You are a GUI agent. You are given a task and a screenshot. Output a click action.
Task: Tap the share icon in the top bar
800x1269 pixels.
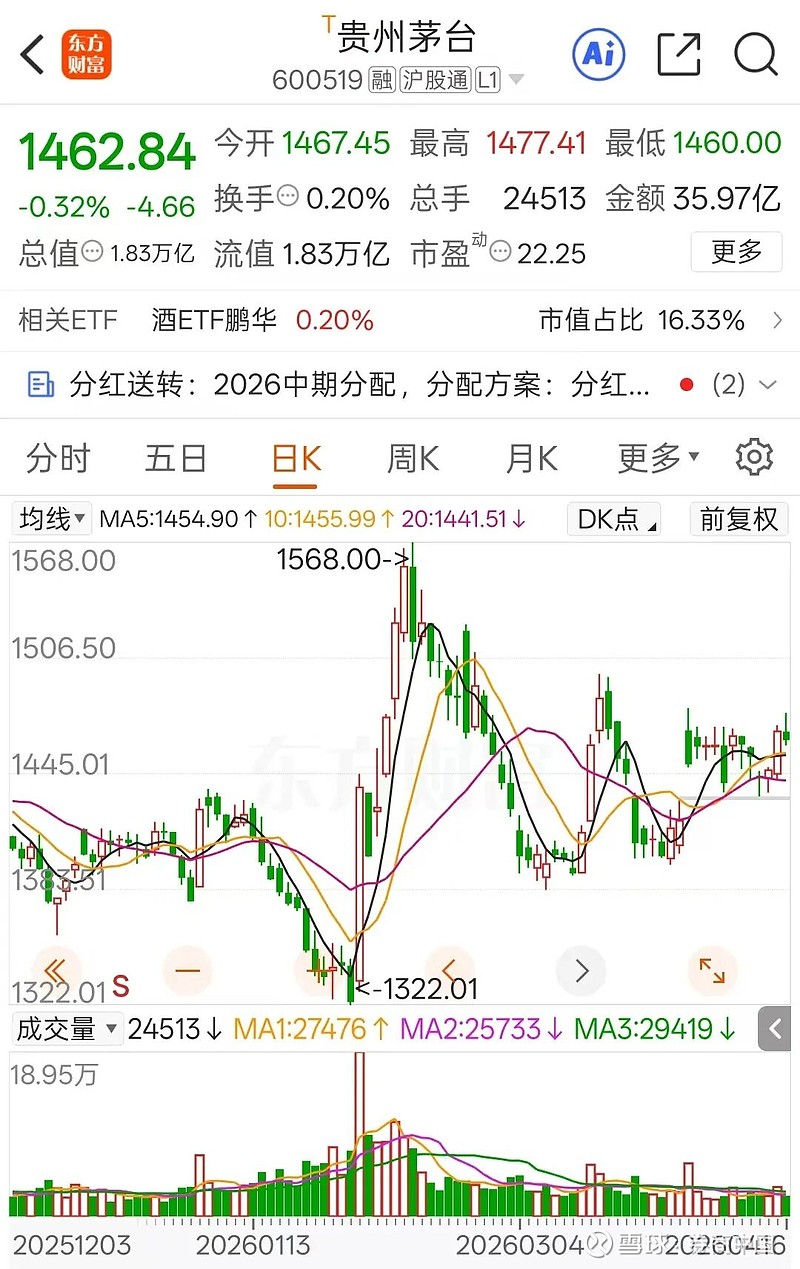[678, 55]
